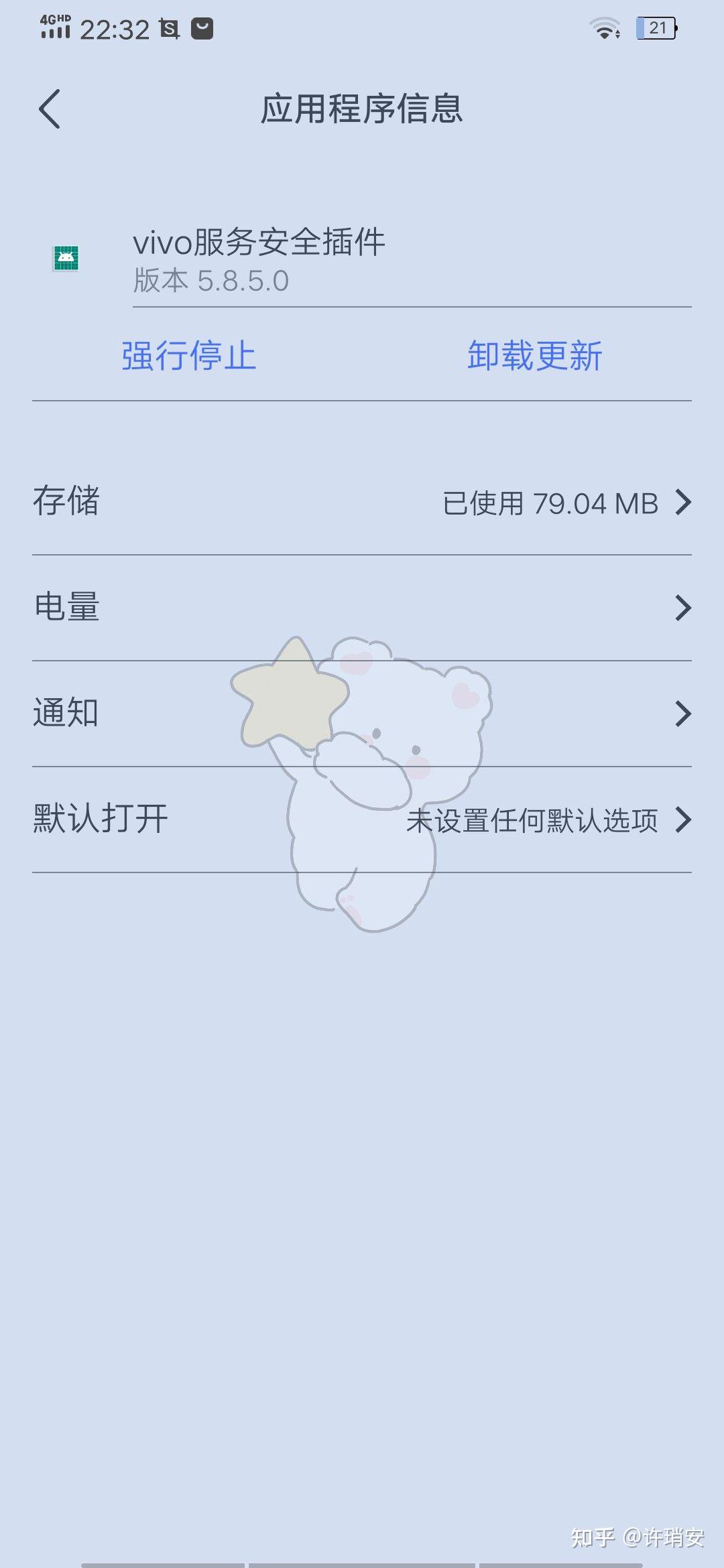Tap 强行停止 to force stop the app
Screen dimensions: 724x1568
click(188, 355)
